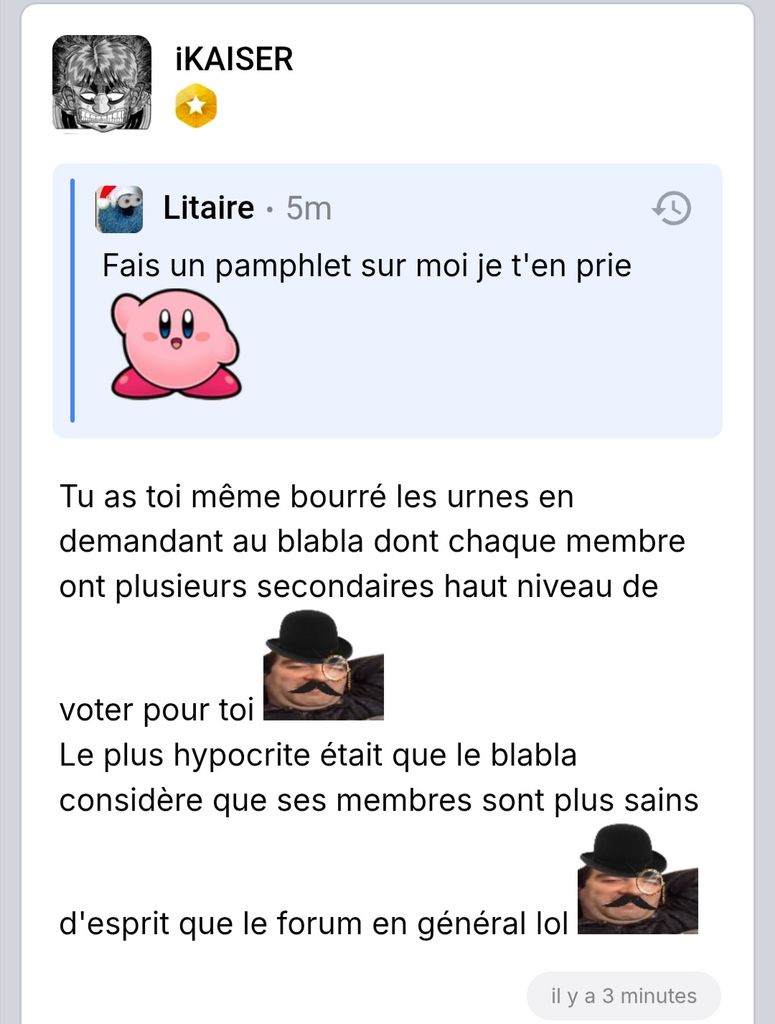Image resolution: width=775 pixels, height=1024 pixels.
Task: Open the quoted message from Litaire
Action: 366,266
